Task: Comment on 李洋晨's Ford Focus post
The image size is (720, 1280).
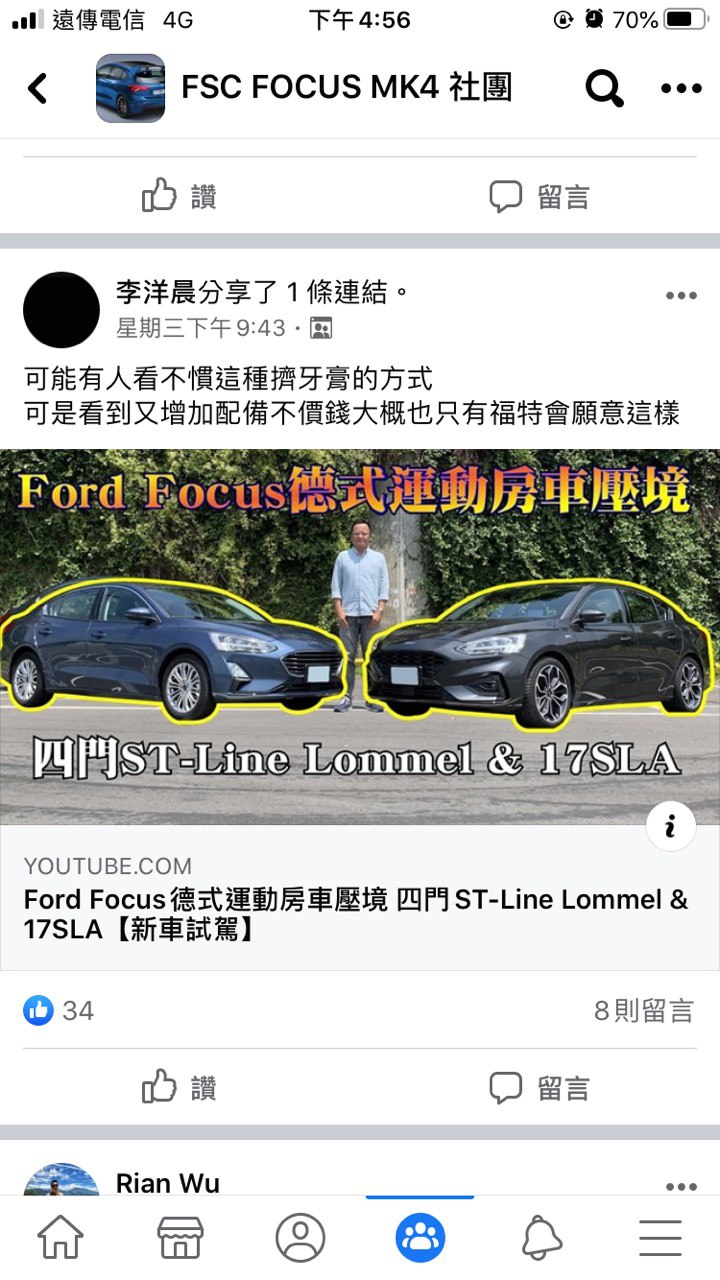Action: point(539,1087)
